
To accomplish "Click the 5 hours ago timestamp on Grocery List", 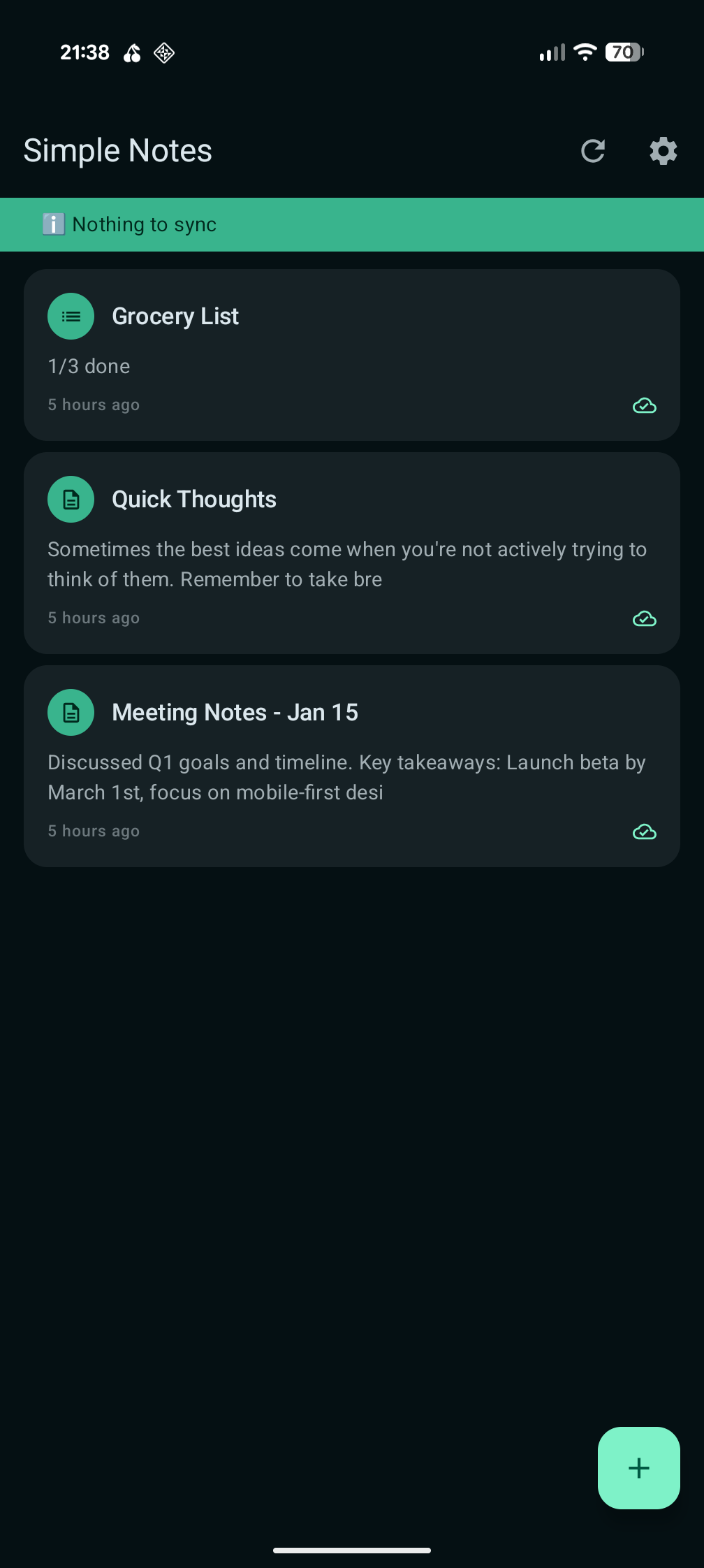I will 93,405.
